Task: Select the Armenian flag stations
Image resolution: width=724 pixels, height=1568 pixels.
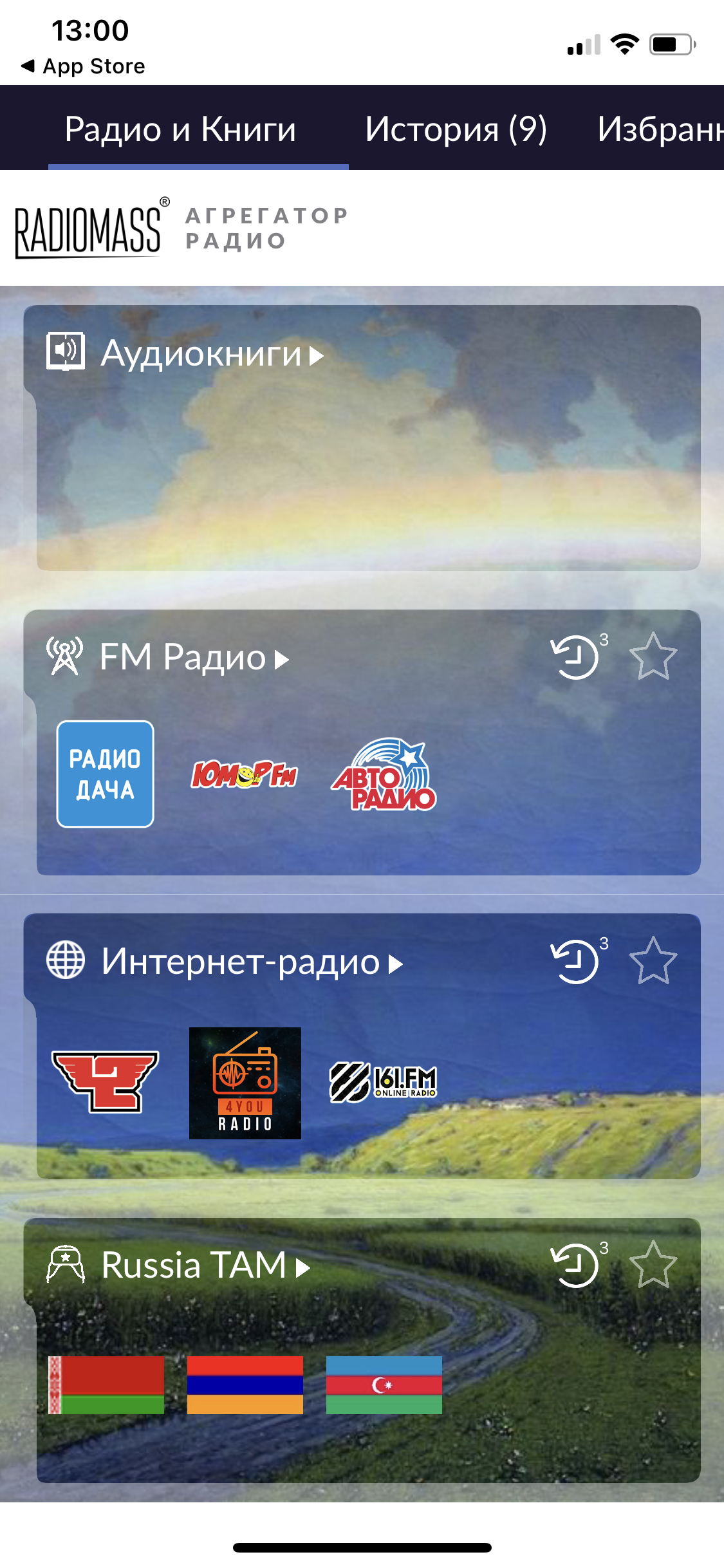Action: 245,1385
